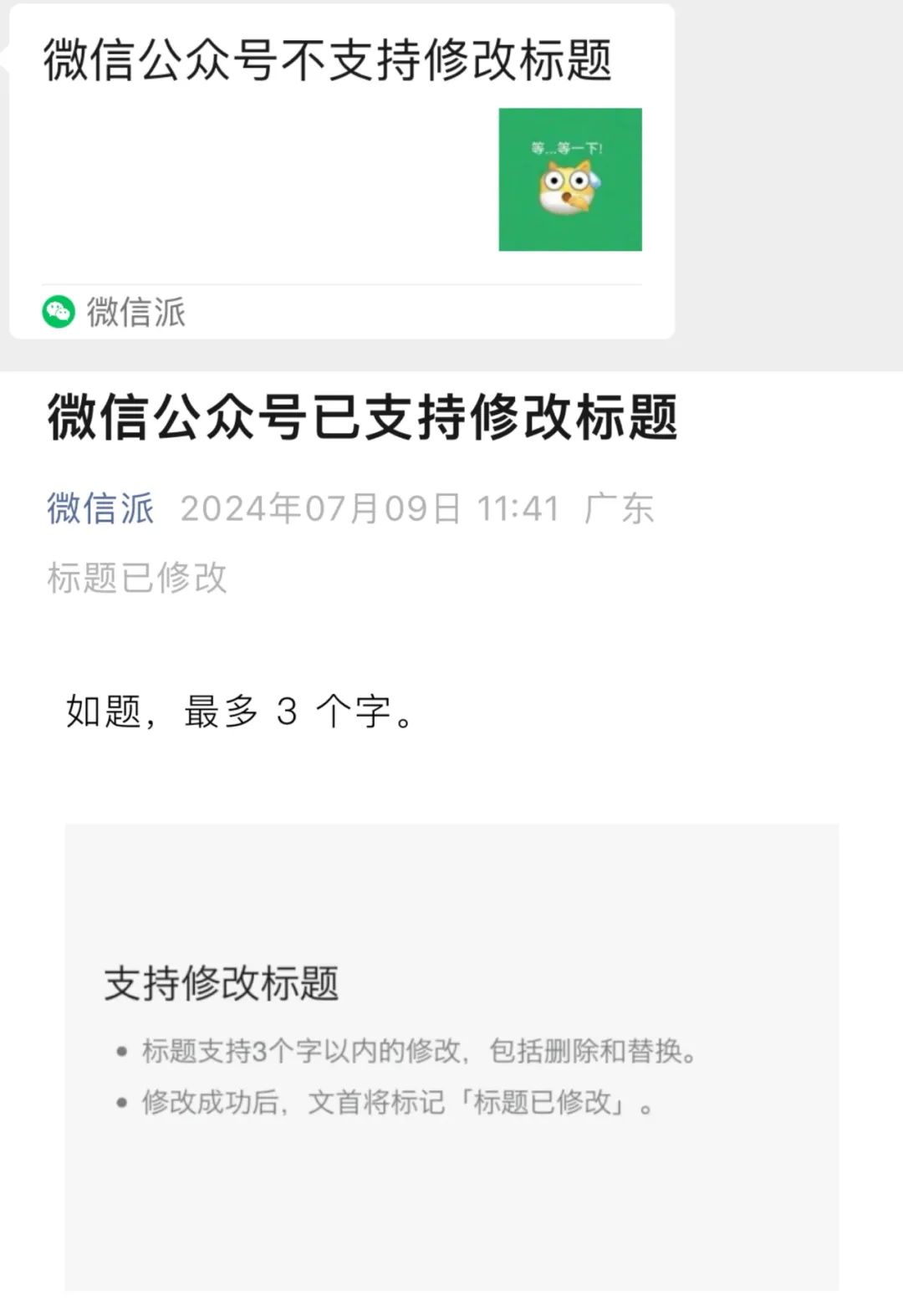Click the 标题已修改 modification label
The image size is (903, 1316).
(x=136, y=575)
